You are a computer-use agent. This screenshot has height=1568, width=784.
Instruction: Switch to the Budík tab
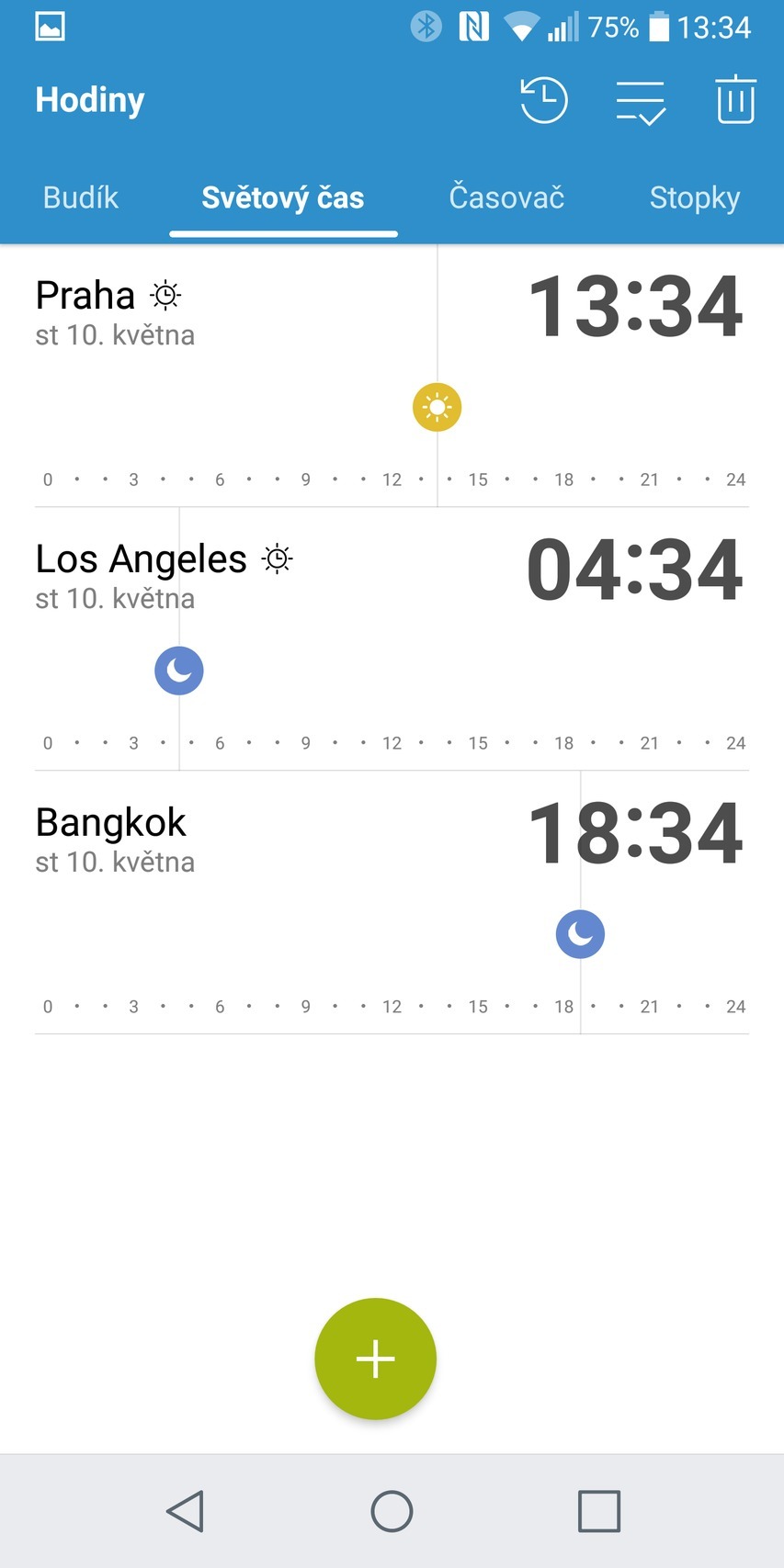pos(81,197)
